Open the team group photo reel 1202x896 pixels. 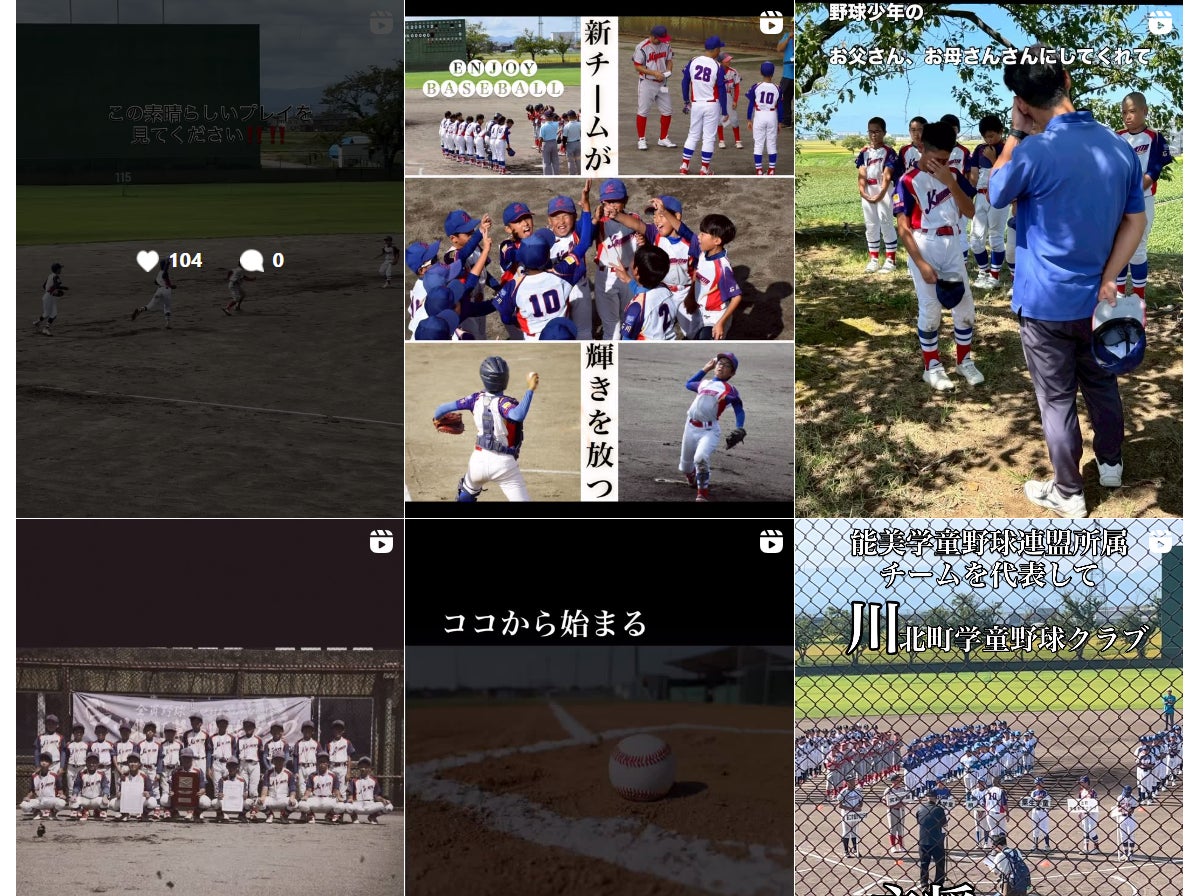tap(210, 707)
